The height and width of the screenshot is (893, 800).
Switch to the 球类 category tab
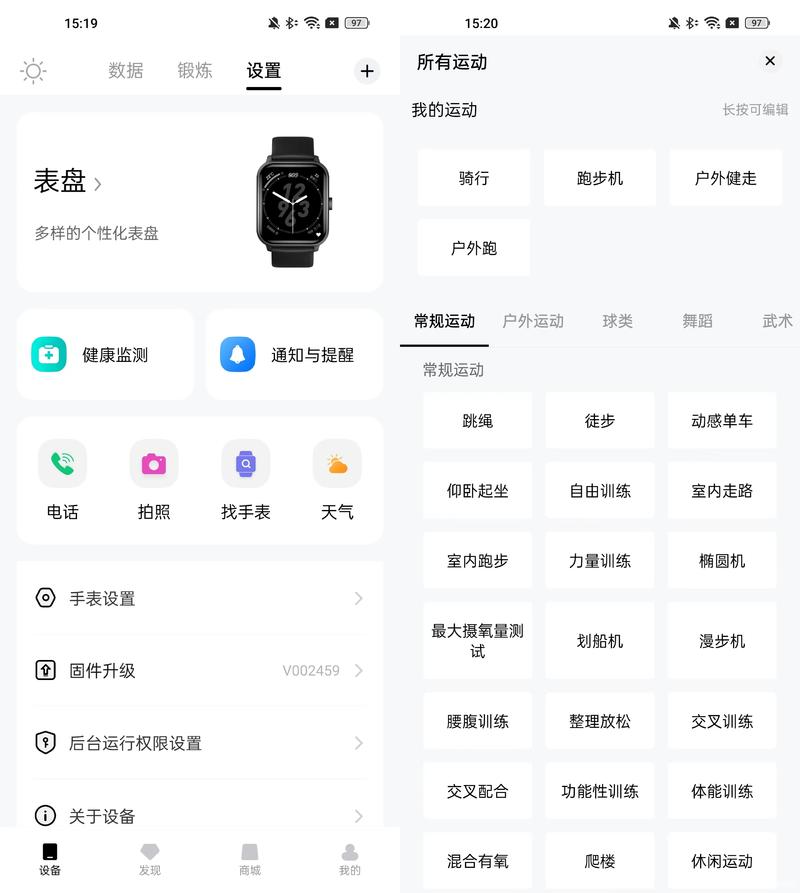[x=618, y=321]
